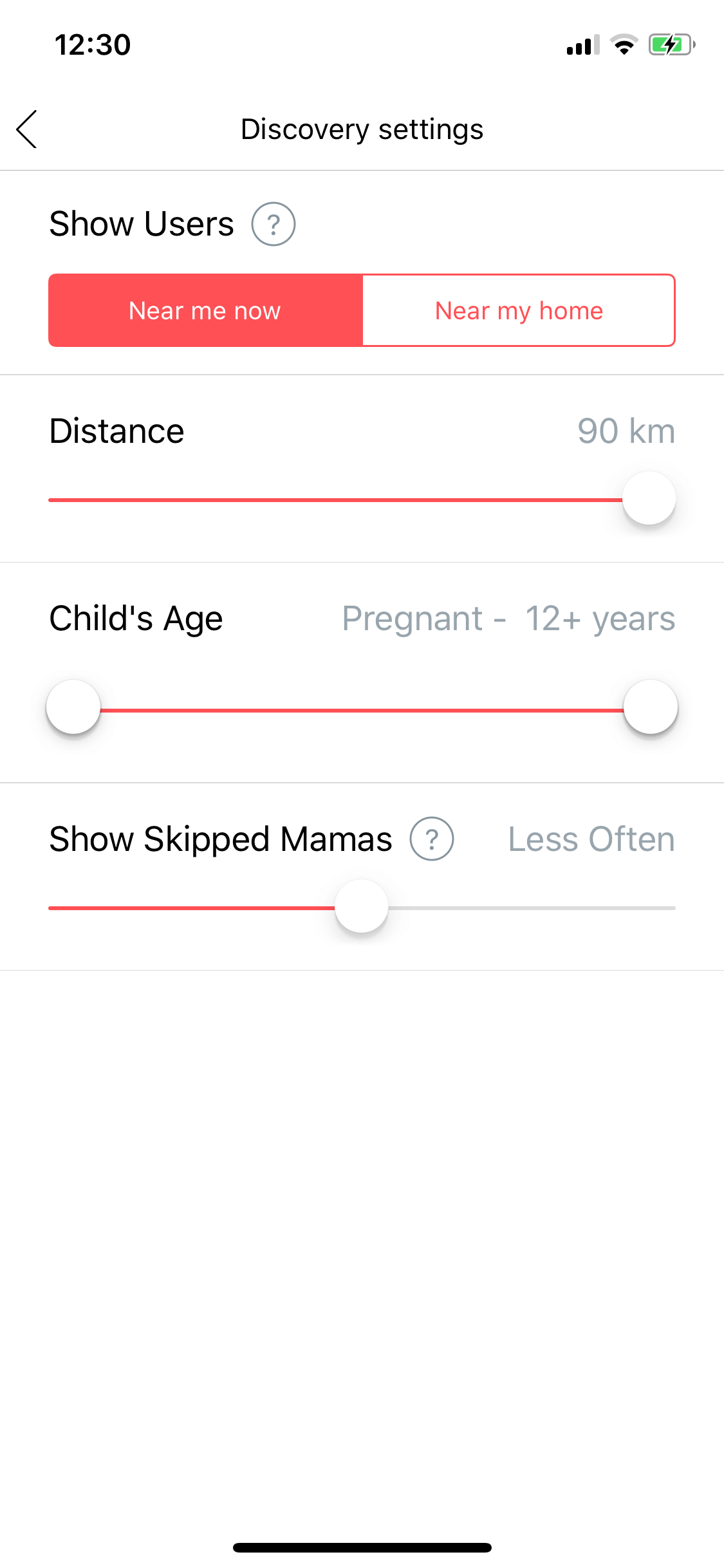Tap the Pregnant minimum age handle
Viewport: 724px width, 1568px height.
pyautogui.click(x=73, y=707)
